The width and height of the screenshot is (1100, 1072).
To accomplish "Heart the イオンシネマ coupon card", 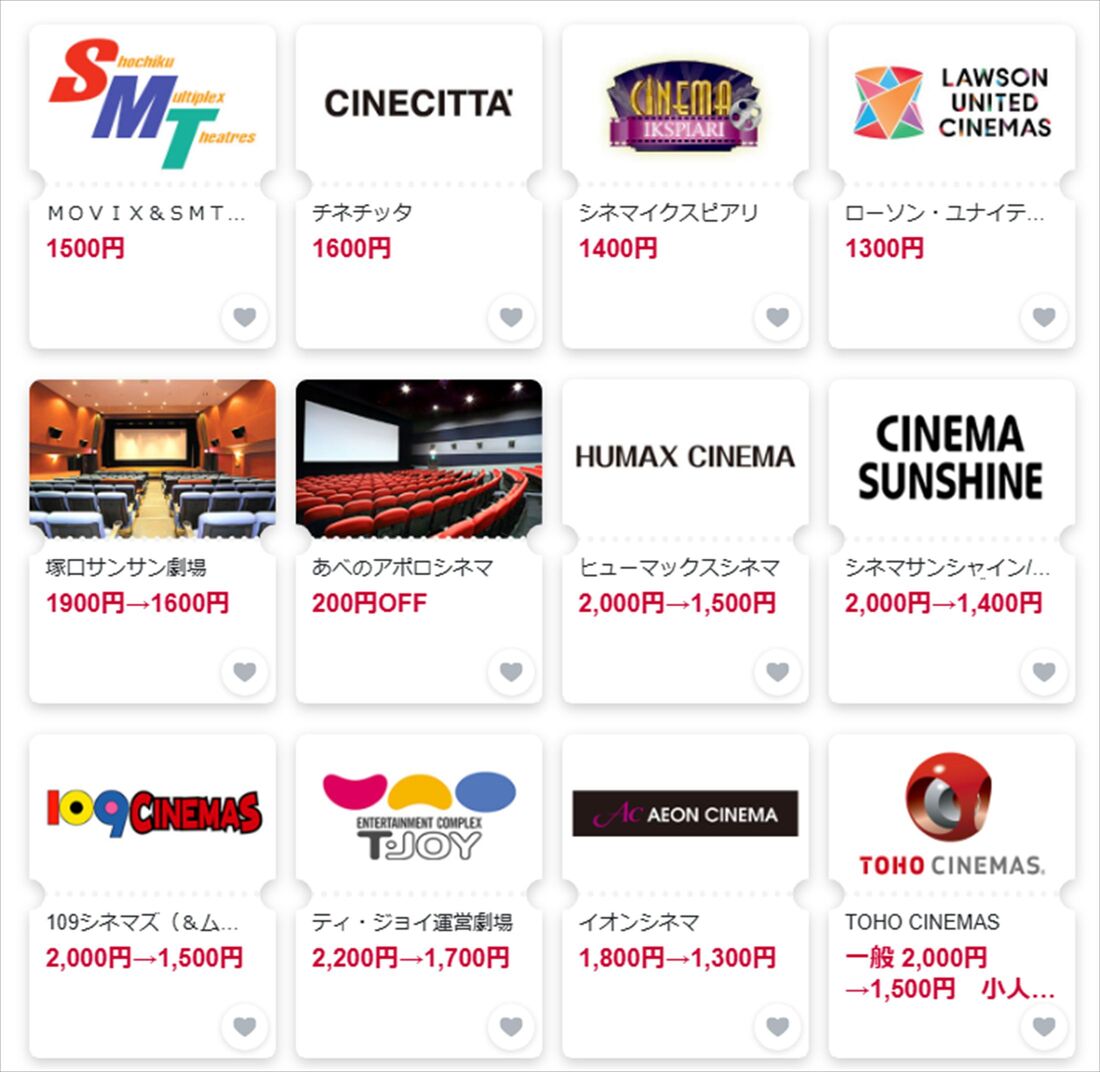I will tap(777, 1026).
